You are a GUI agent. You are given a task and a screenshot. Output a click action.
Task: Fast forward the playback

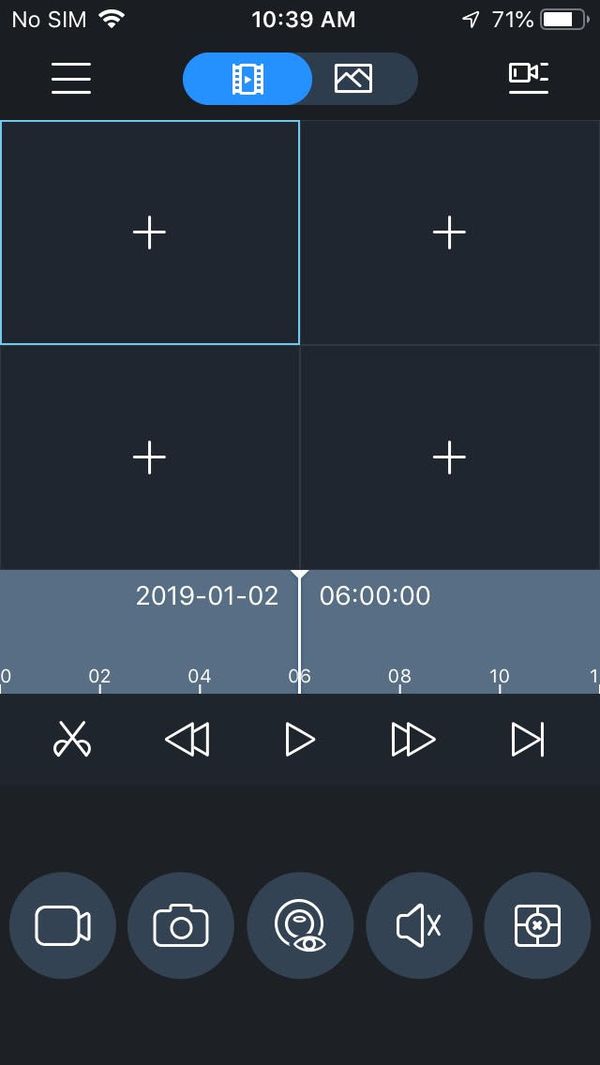[413, 740]
